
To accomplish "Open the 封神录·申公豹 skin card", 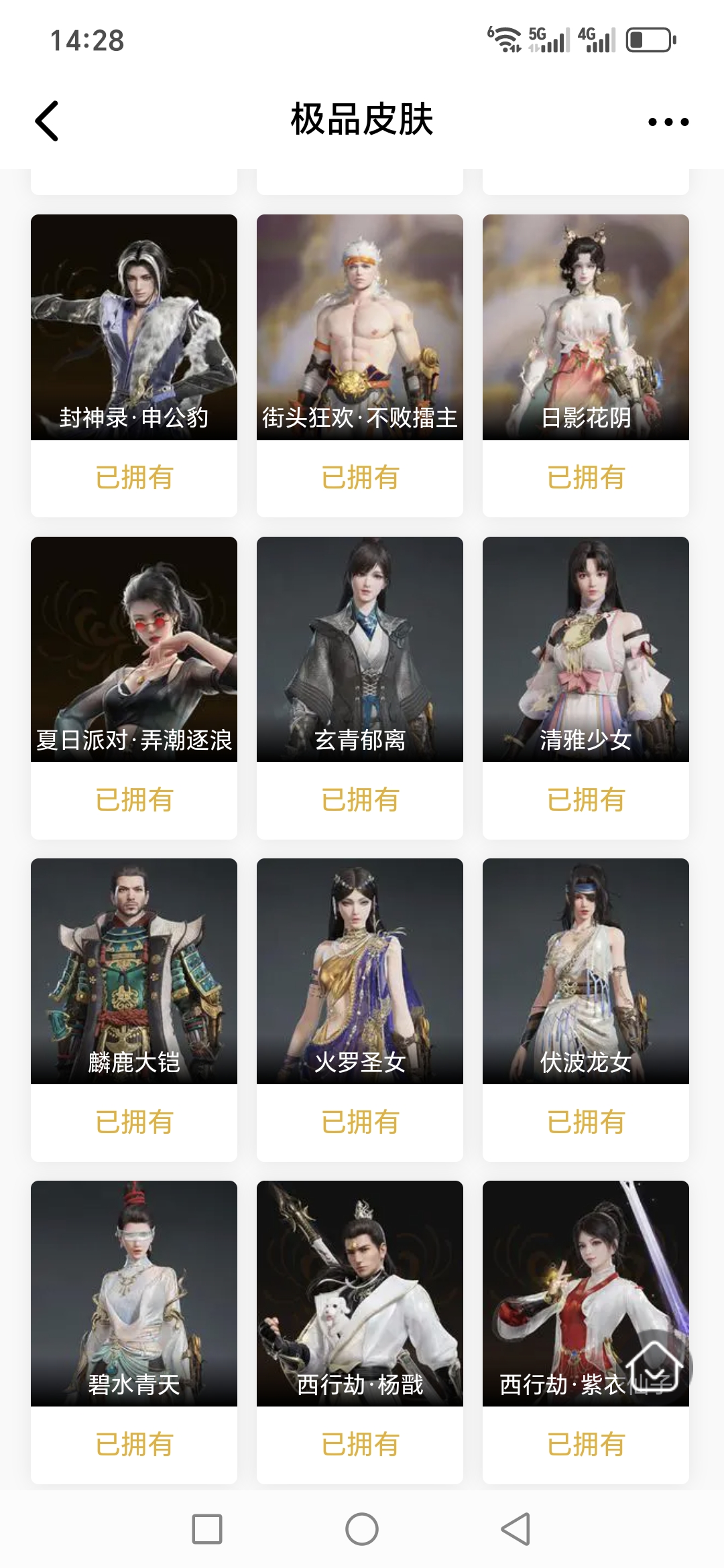I will point(134,328).
